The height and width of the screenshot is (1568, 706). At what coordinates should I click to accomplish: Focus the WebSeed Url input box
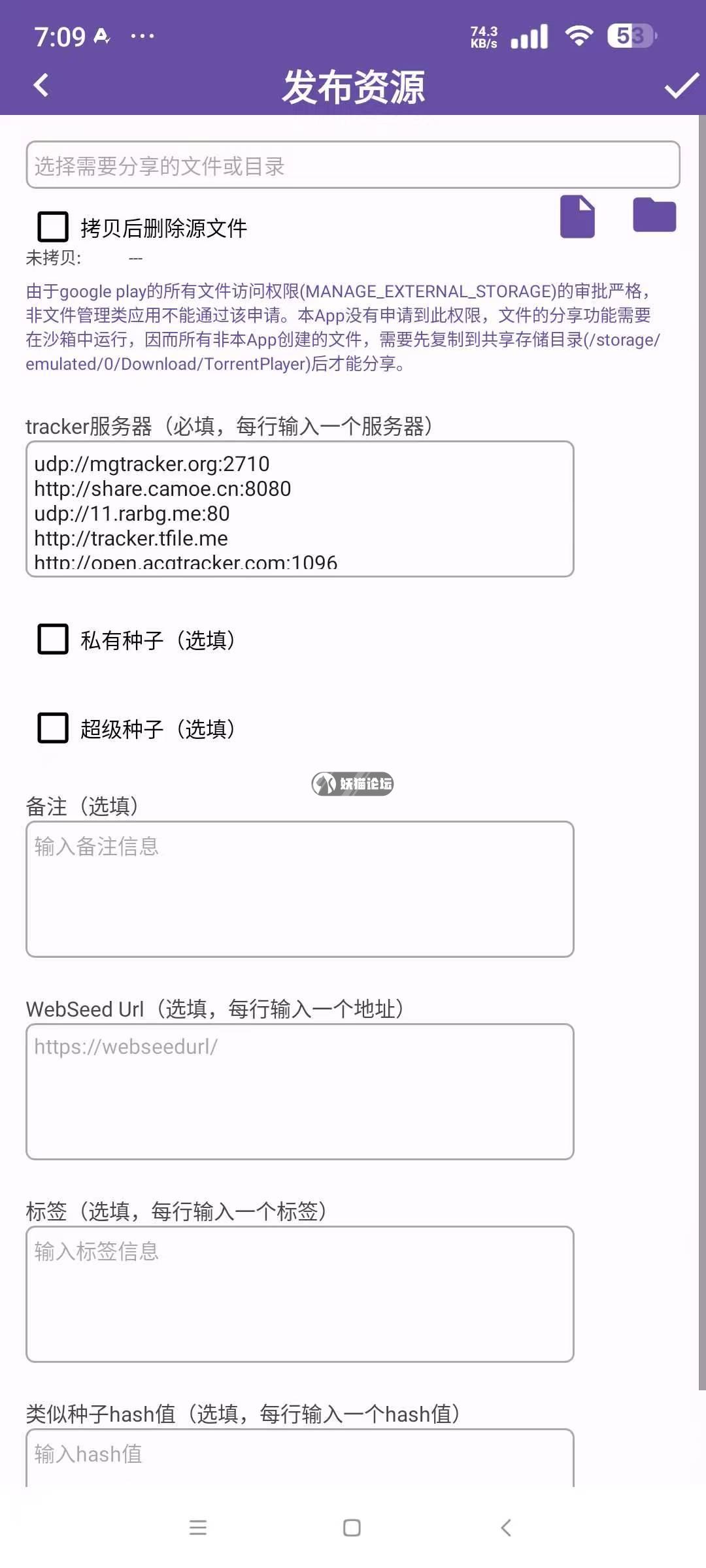[x=299, y=1092]
